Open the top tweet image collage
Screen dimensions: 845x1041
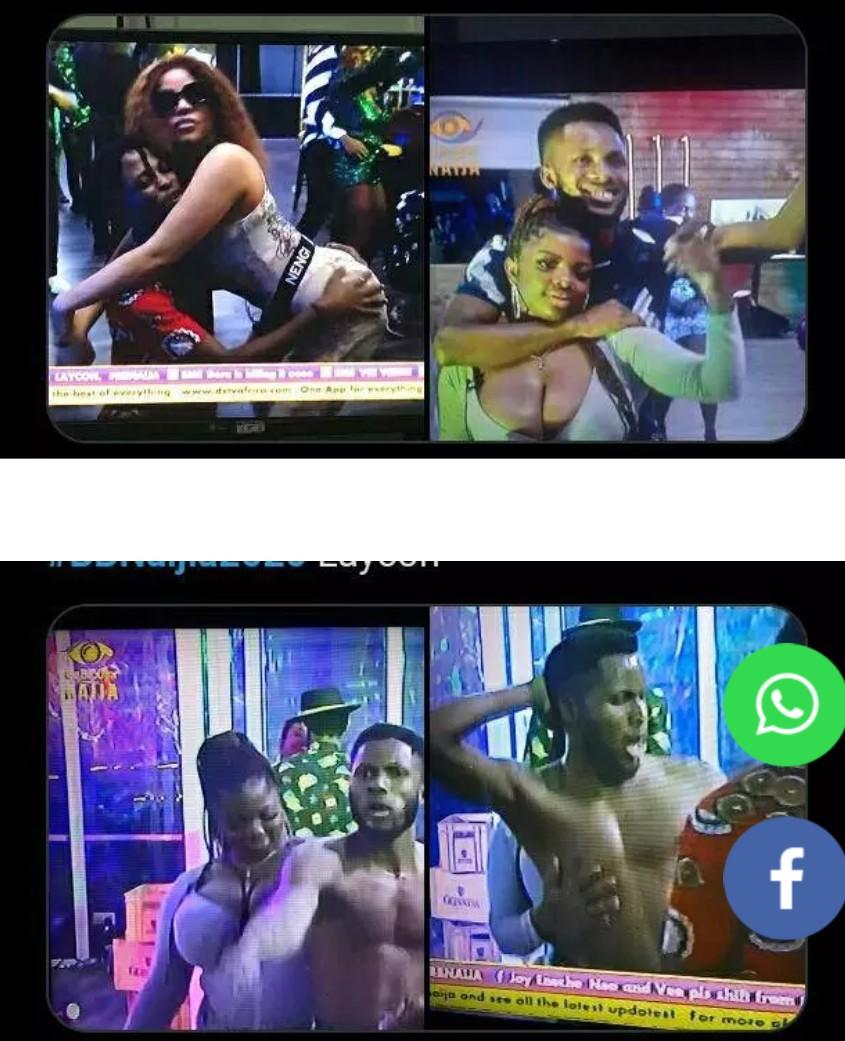pyautogui.click(x=427, y=228)
